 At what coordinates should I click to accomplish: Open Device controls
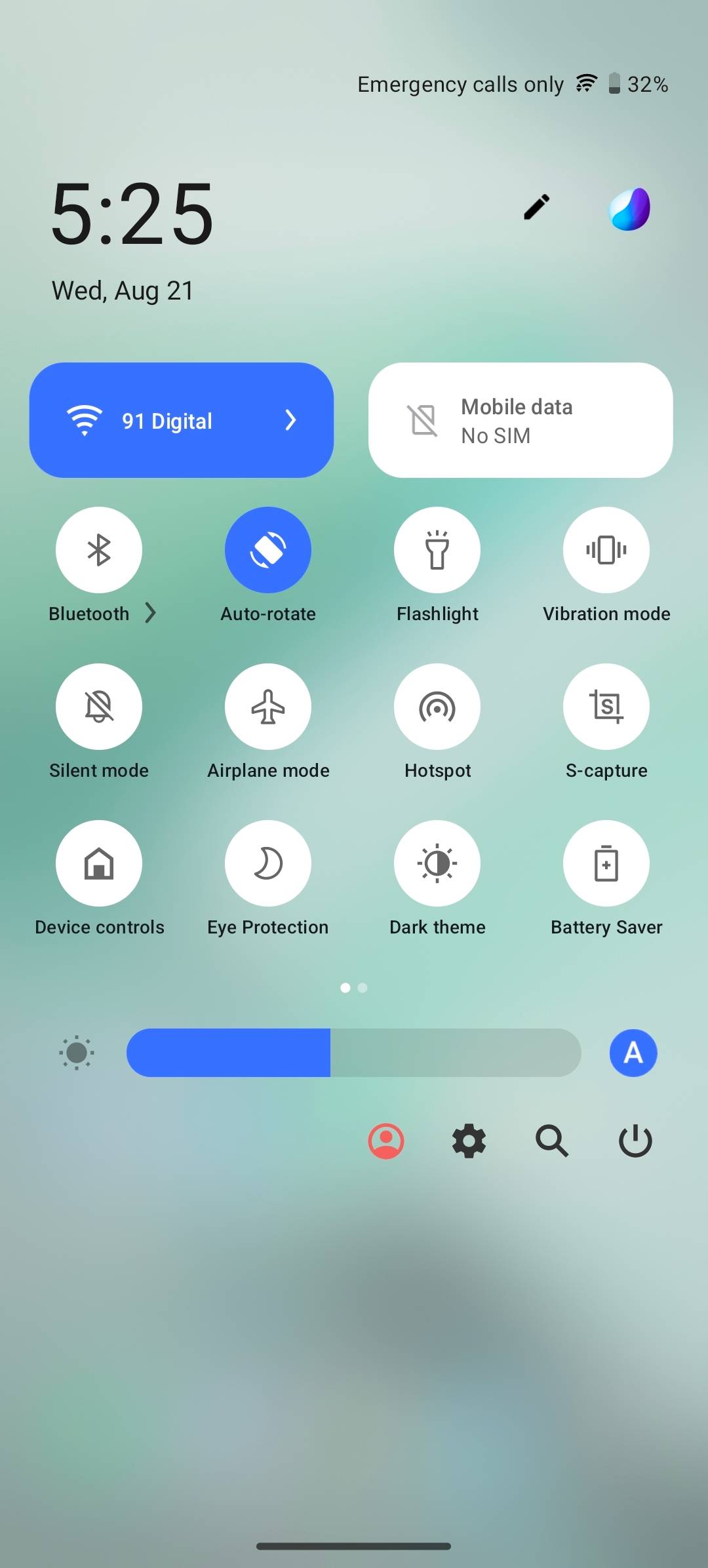[99, 863]
